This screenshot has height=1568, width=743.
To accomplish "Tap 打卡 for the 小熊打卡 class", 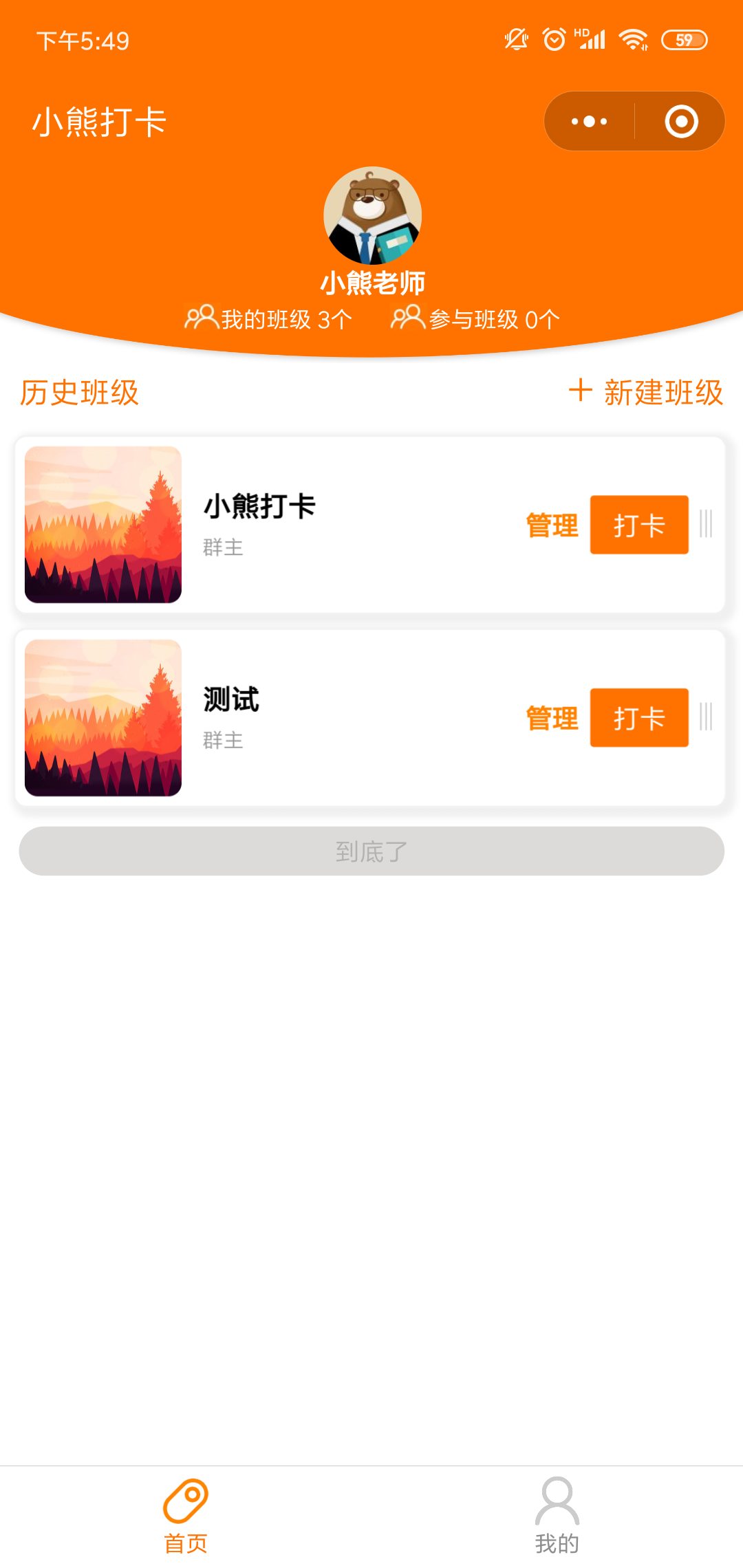I will tap(639, 525).
